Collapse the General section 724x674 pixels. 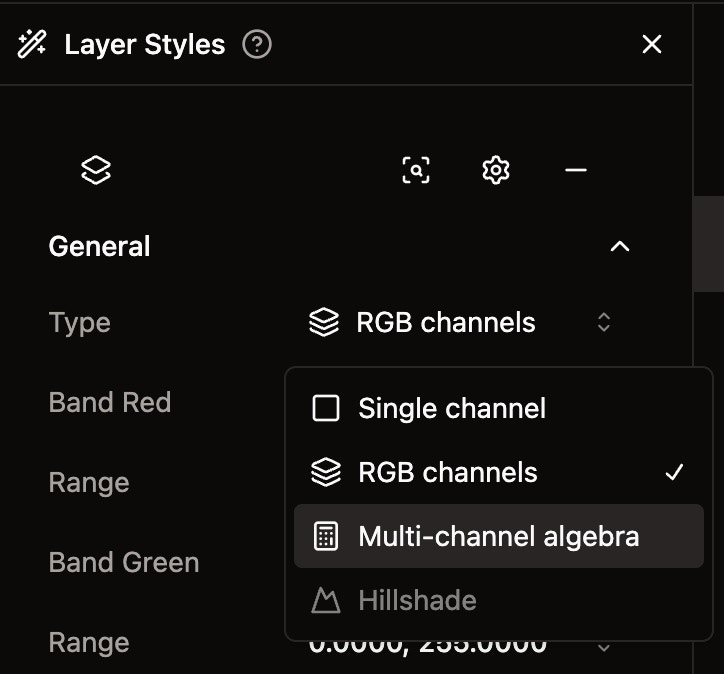coord(620,246)
